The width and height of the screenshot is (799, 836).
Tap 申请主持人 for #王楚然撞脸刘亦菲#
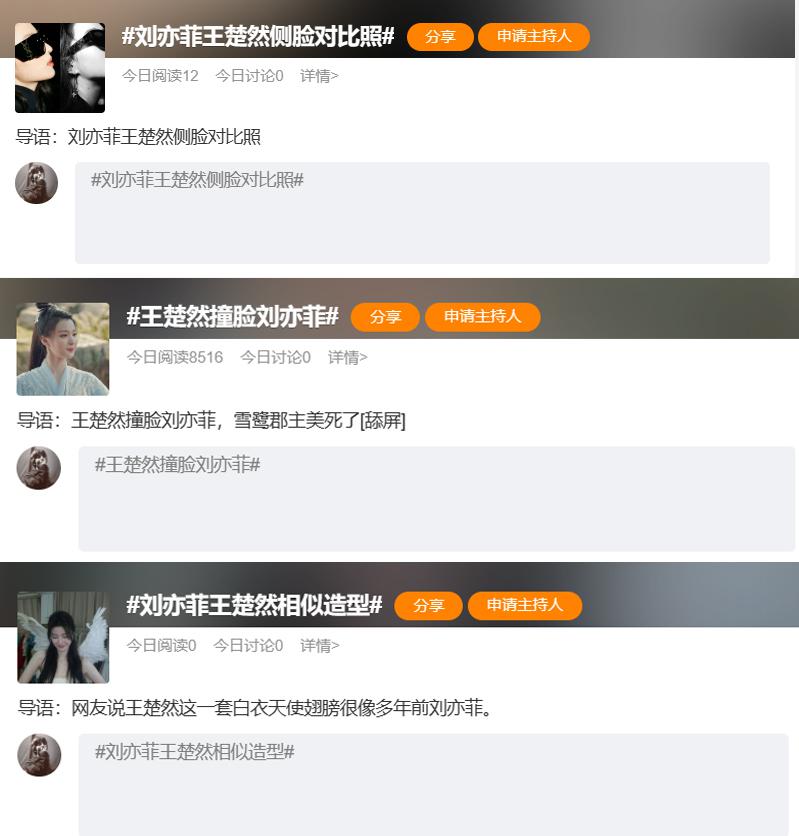[482, 317]
